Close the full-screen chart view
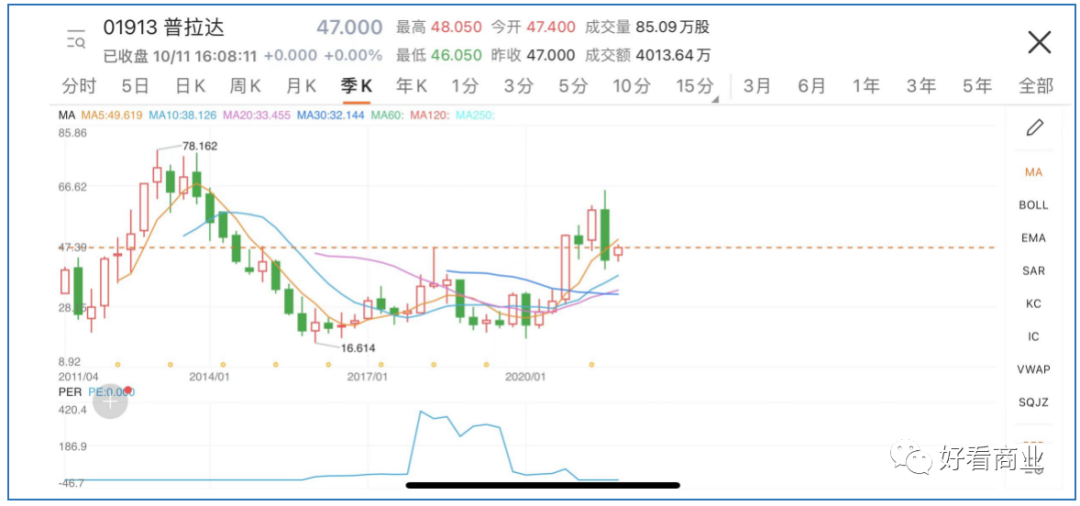The image size is (1080, 506). pyautogui.click(x=1039, y=42)
